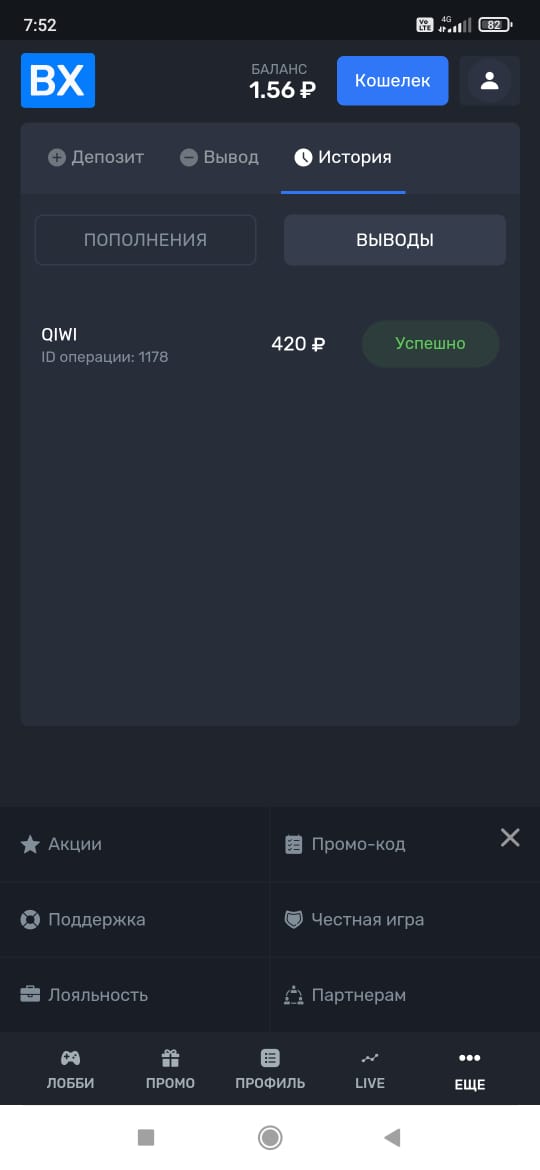
Task: Open the user profile icon
Action: point(489,81)
